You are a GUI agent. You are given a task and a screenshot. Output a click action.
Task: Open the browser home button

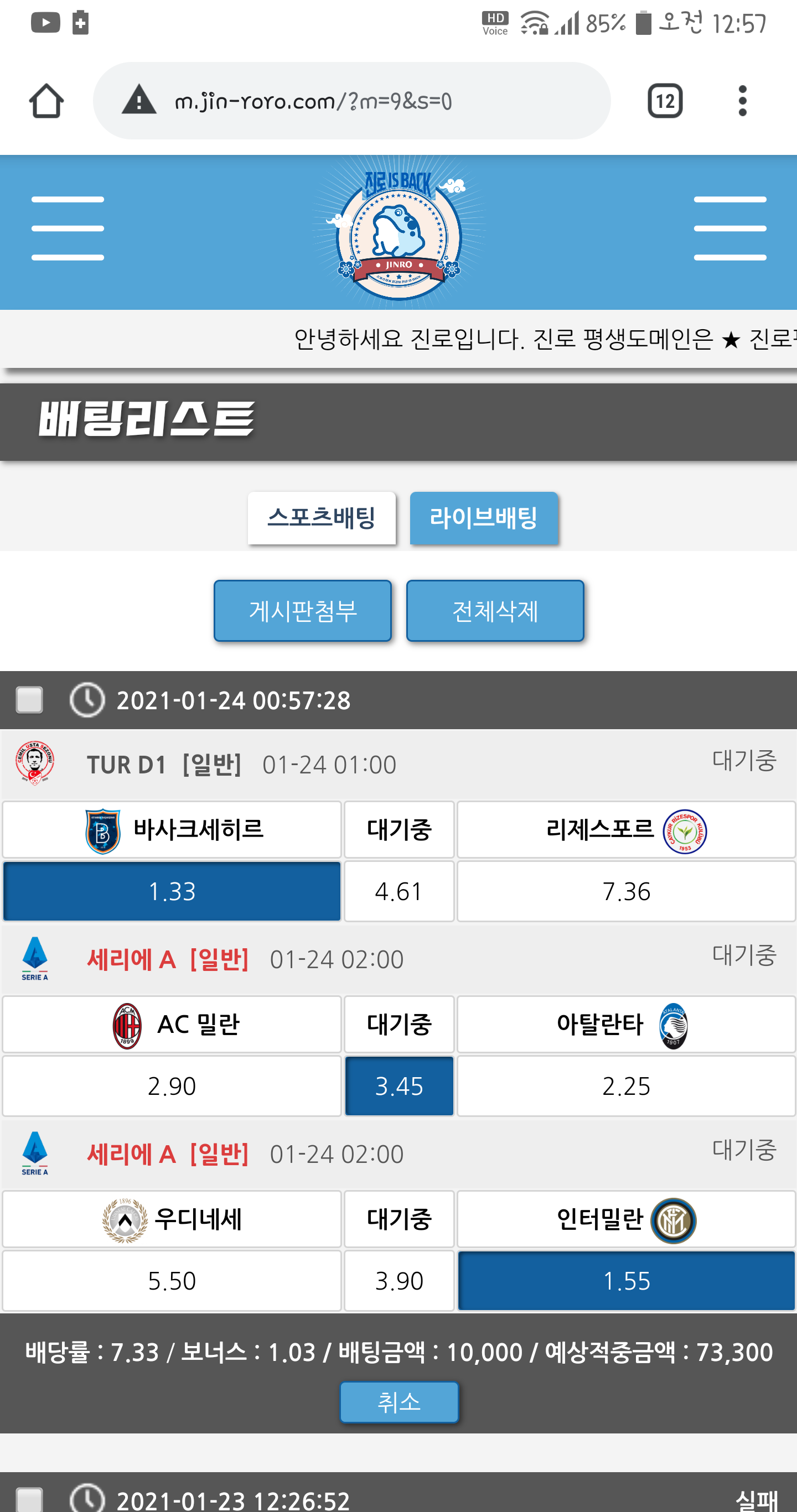(x=46, y=101)
